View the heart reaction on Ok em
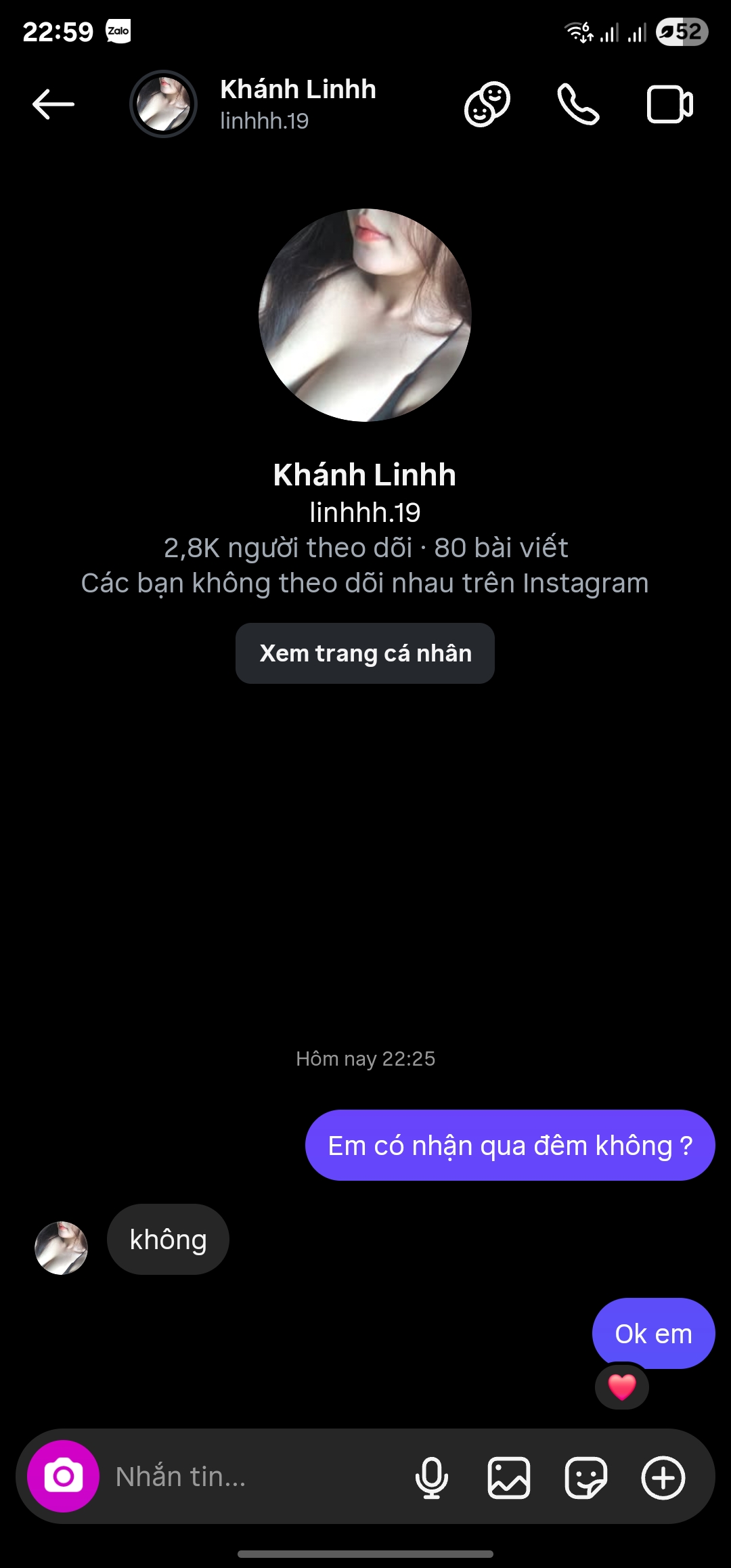The image size is (731, 1568). [622, 1387]
